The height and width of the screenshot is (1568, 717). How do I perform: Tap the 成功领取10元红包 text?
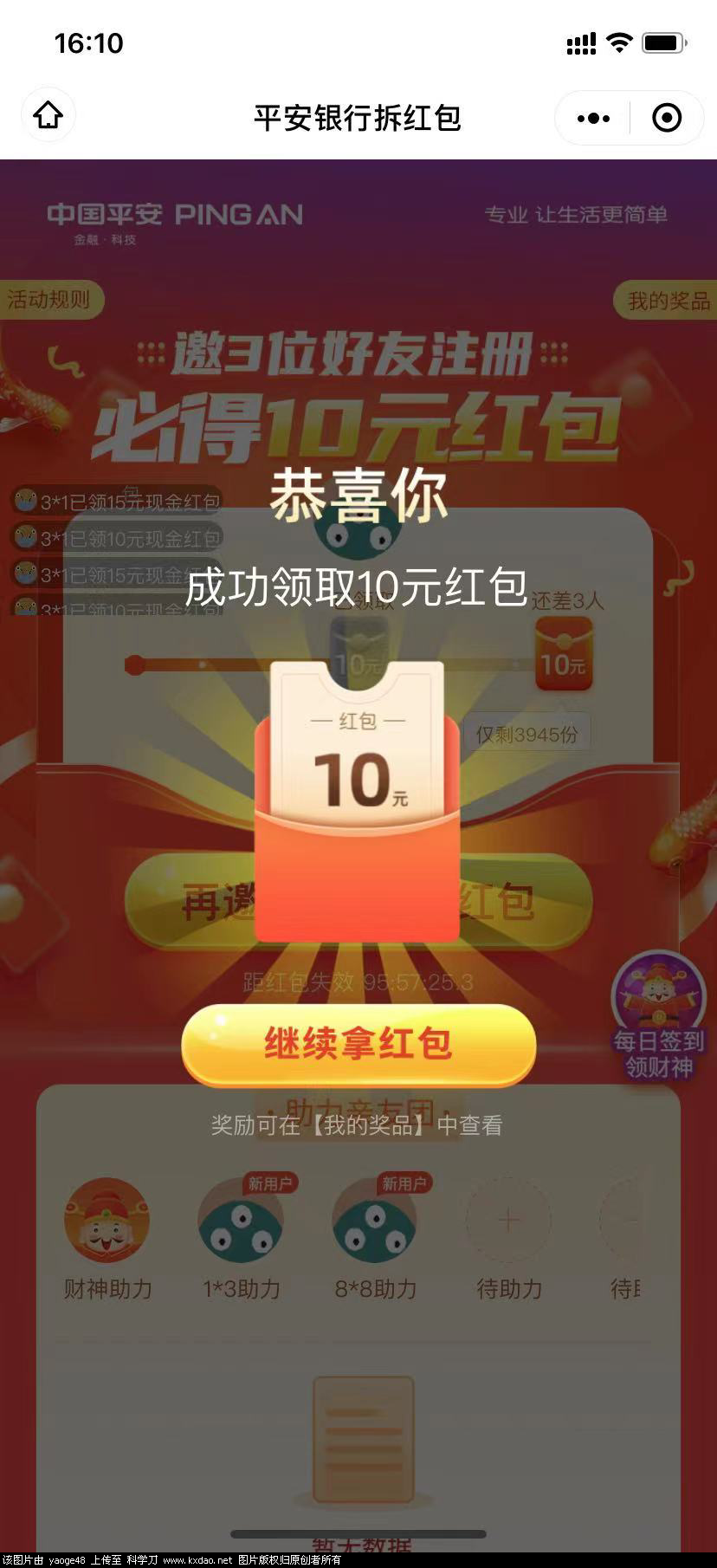[358, 587]
